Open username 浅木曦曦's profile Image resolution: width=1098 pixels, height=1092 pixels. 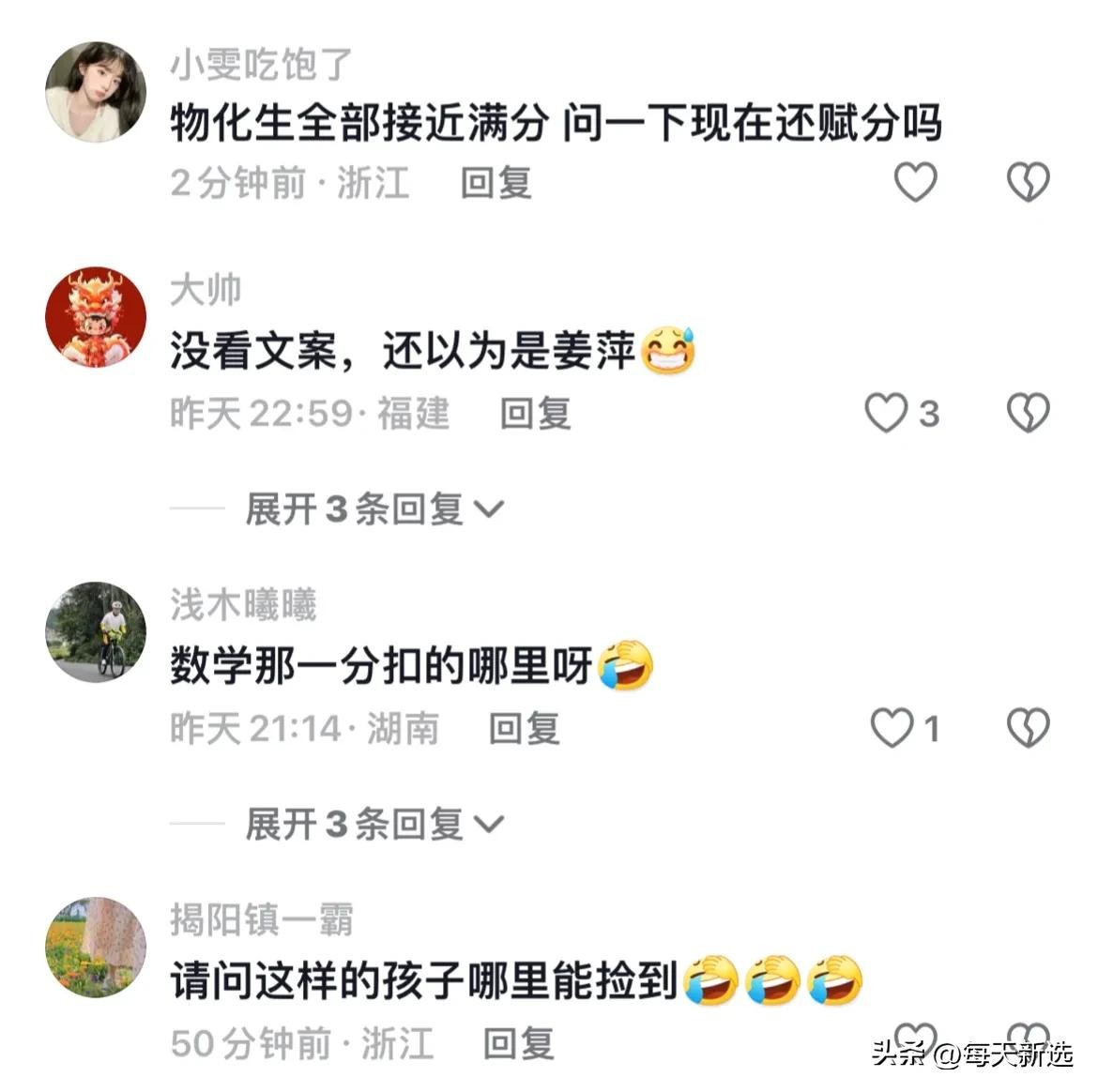pyautogui.click(x=243, y=605)
